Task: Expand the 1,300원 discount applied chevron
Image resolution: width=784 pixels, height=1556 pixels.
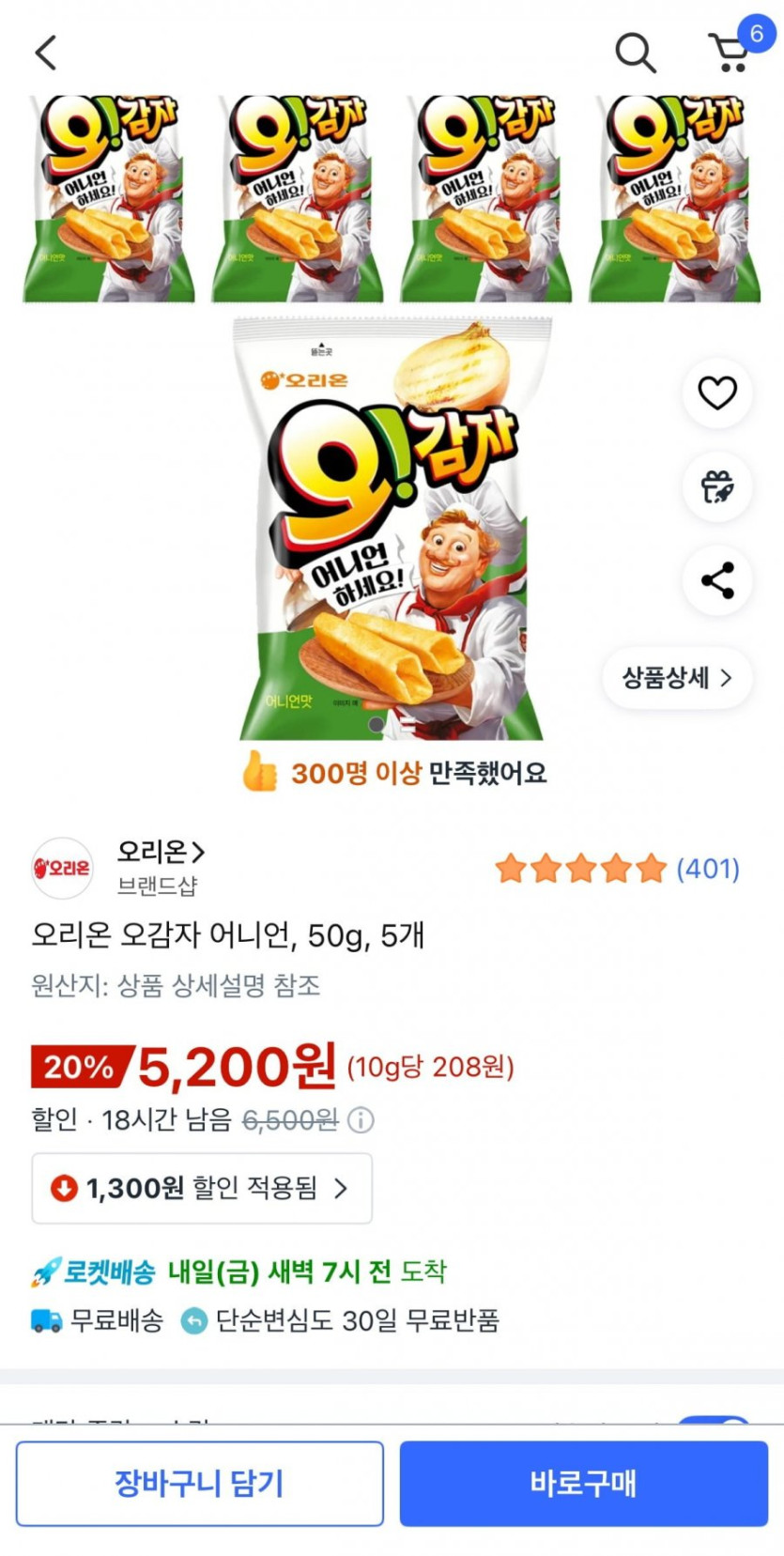Action: pos(340,1189)
